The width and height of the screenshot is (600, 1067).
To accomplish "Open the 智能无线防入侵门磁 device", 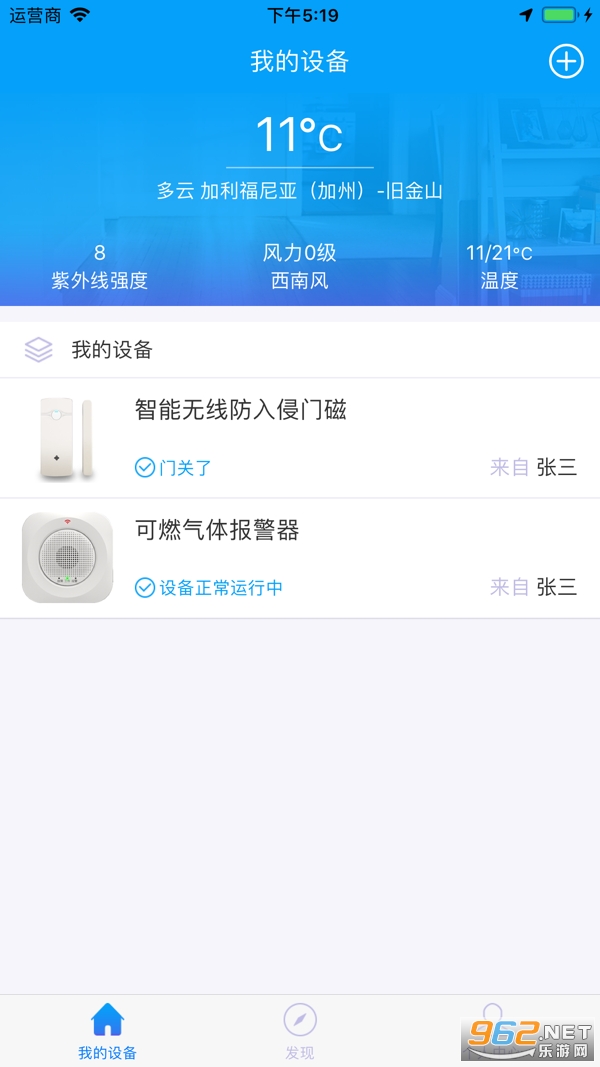I will pos(300,438).
